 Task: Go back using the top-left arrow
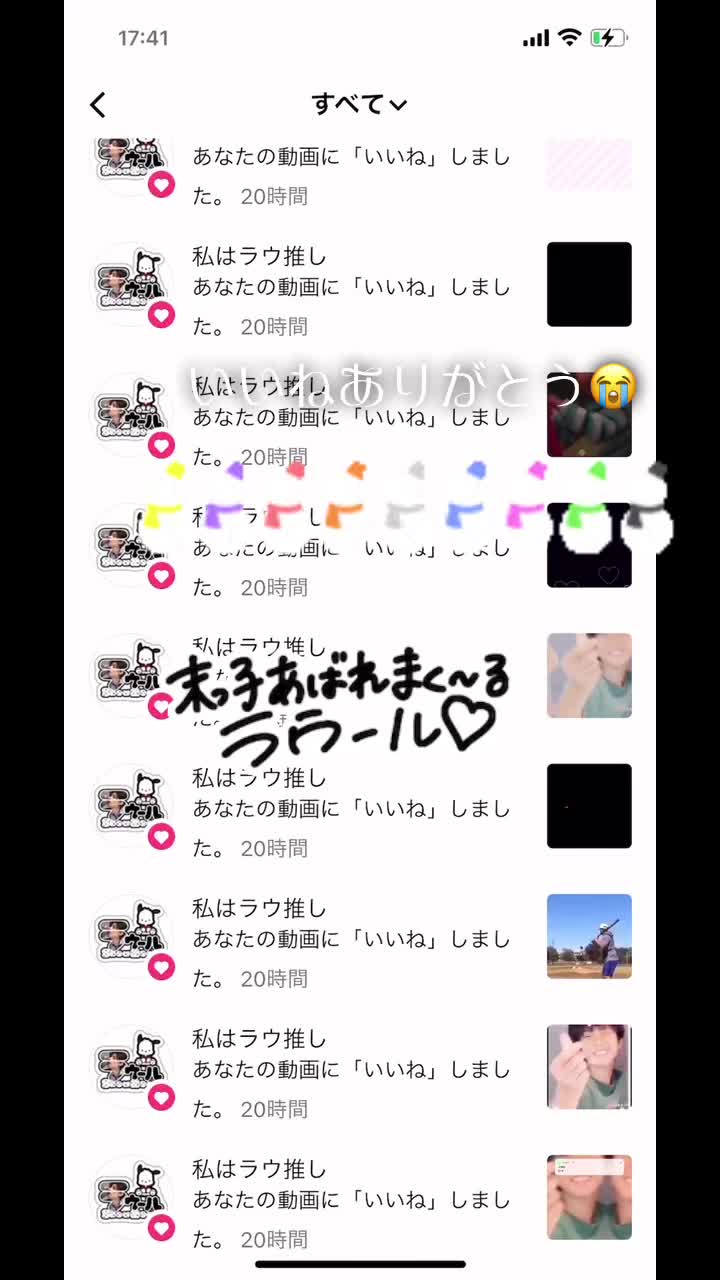[x=98, y=105]
